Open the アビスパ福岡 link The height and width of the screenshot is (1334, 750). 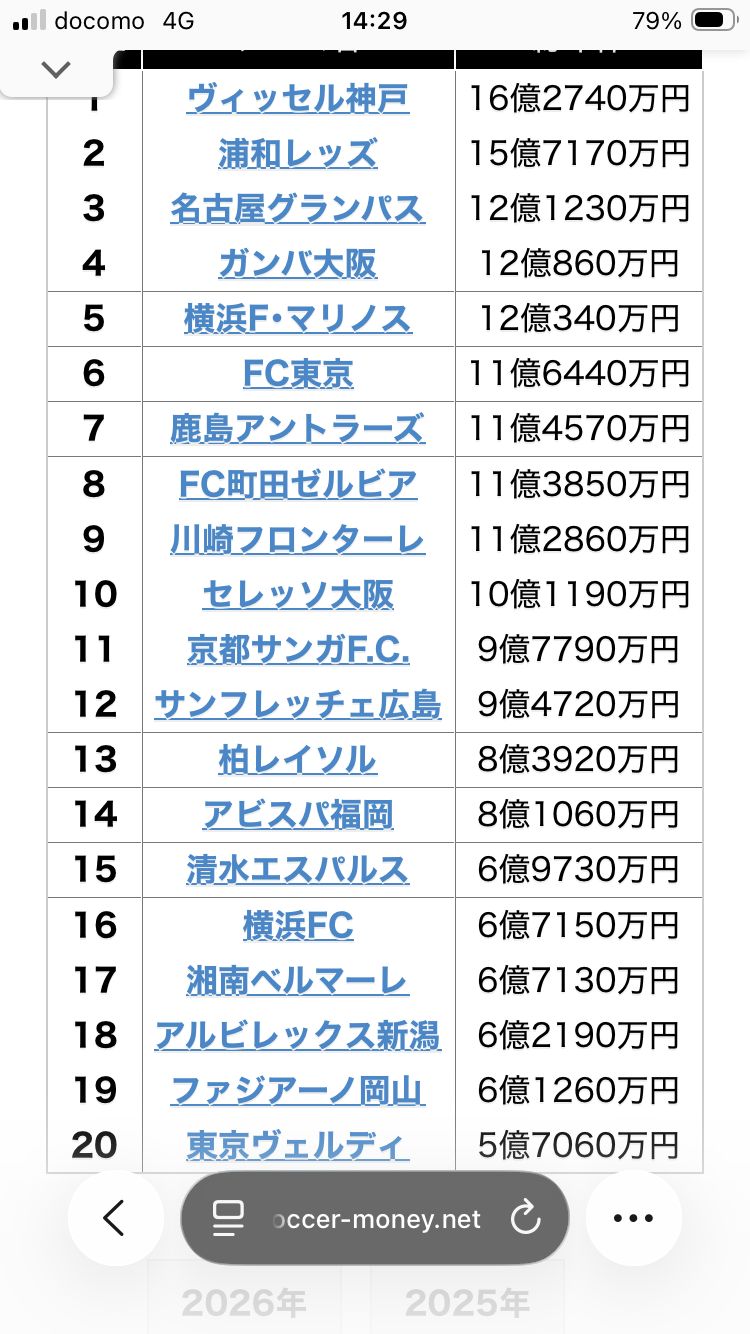(x=297, y=815)
